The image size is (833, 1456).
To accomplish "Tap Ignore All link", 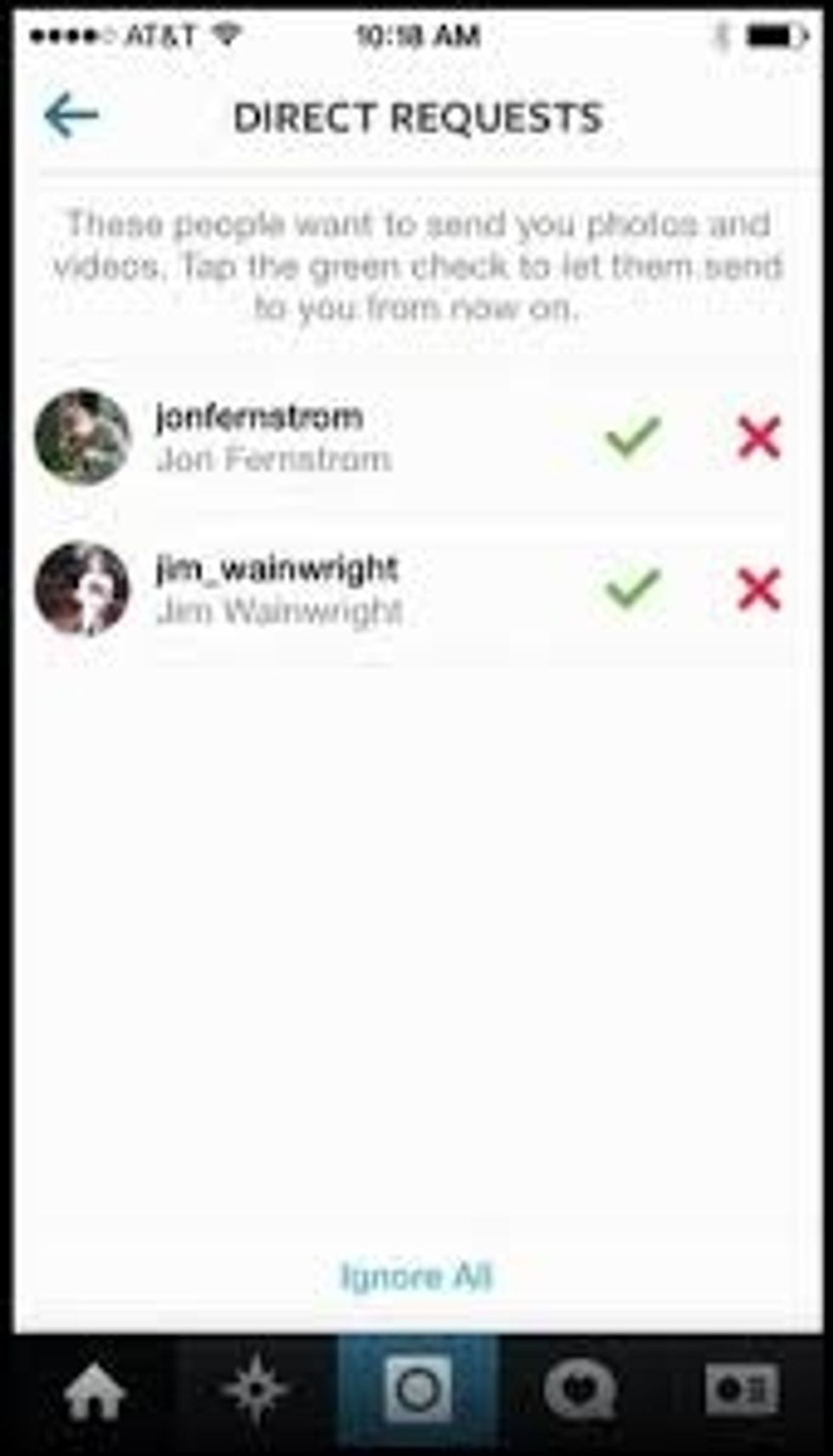I will tap(416, 1276).
